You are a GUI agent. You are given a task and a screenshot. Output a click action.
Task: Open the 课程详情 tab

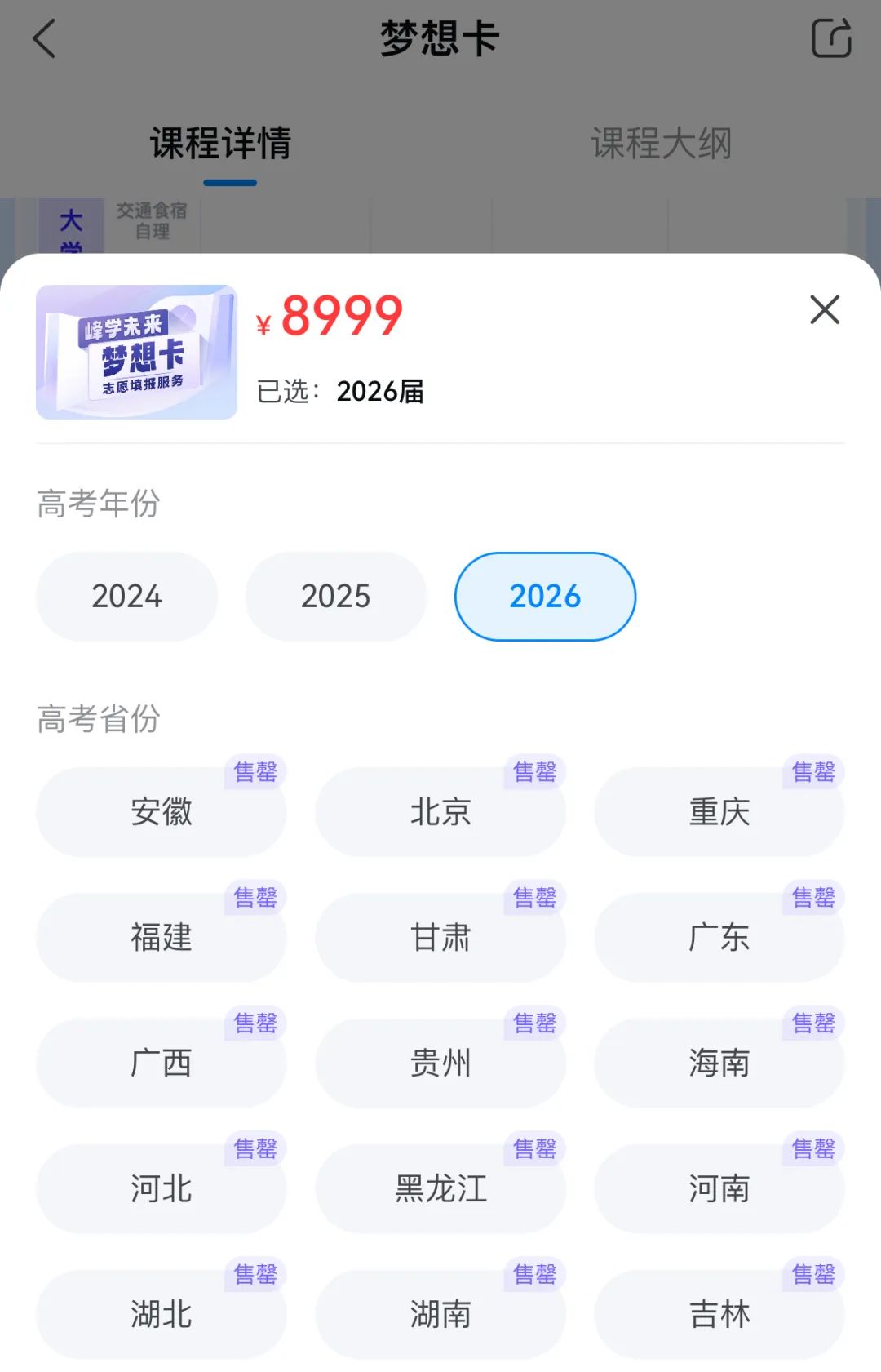tap(220, 144)
